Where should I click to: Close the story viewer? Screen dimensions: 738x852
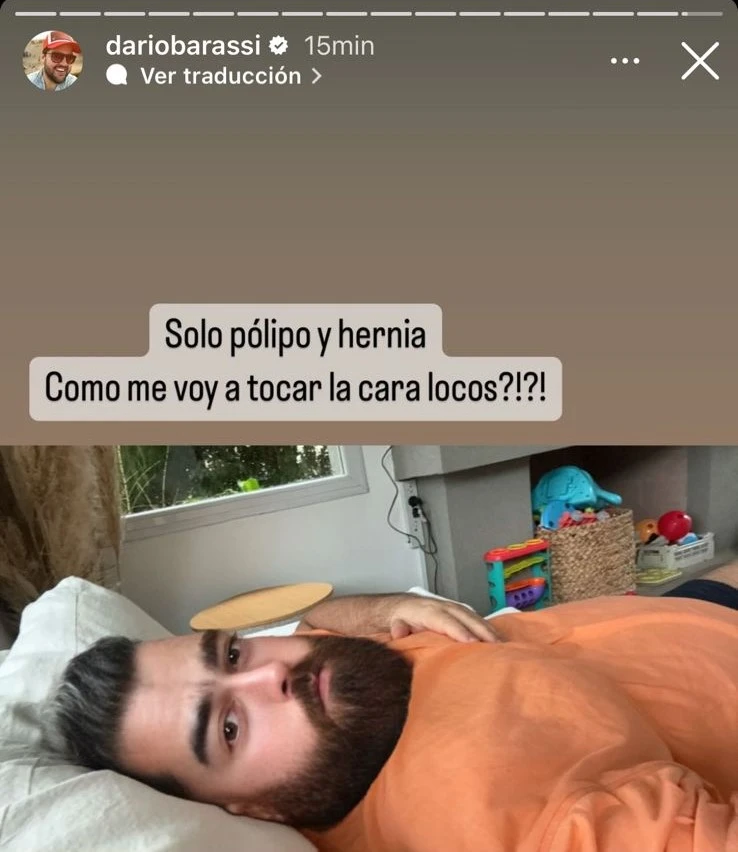tap(700, 61)
